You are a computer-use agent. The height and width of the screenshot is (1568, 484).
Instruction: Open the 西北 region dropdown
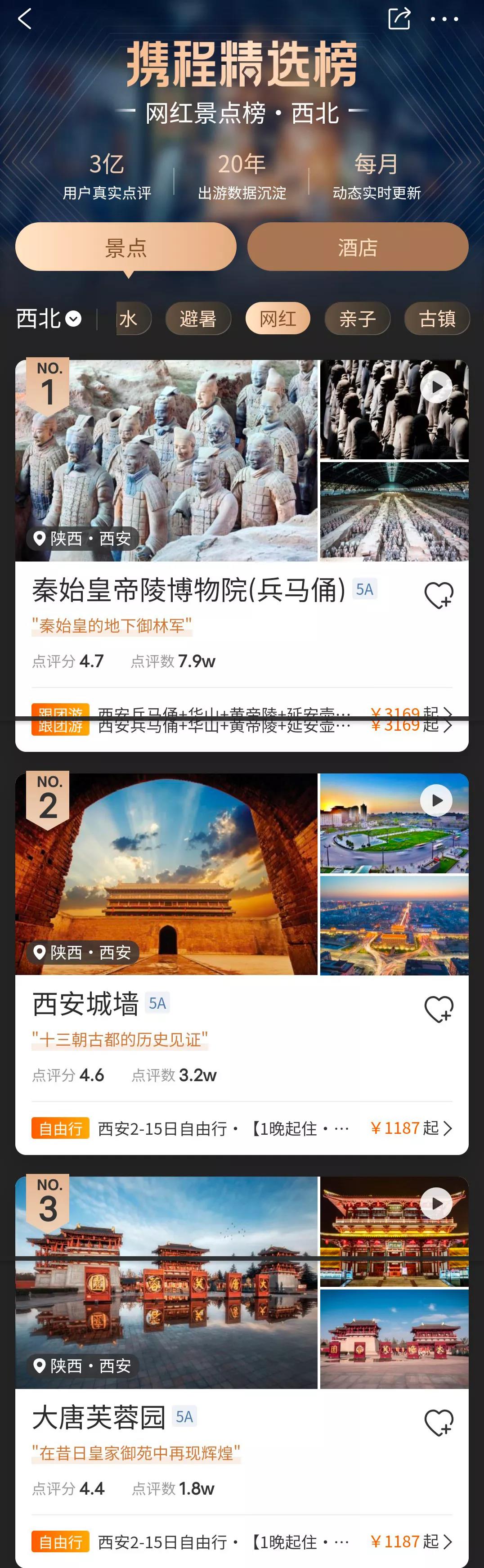49,319
